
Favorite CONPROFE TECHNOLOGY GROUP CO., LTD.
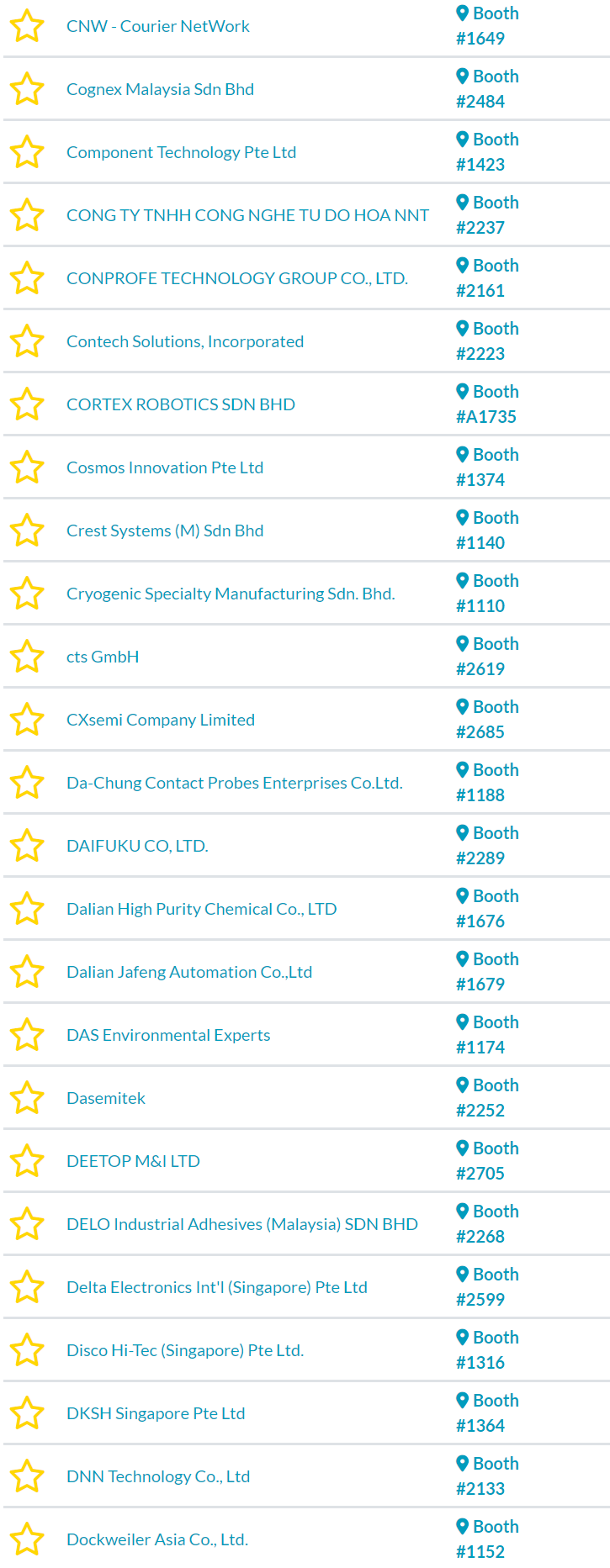point(27,278)
